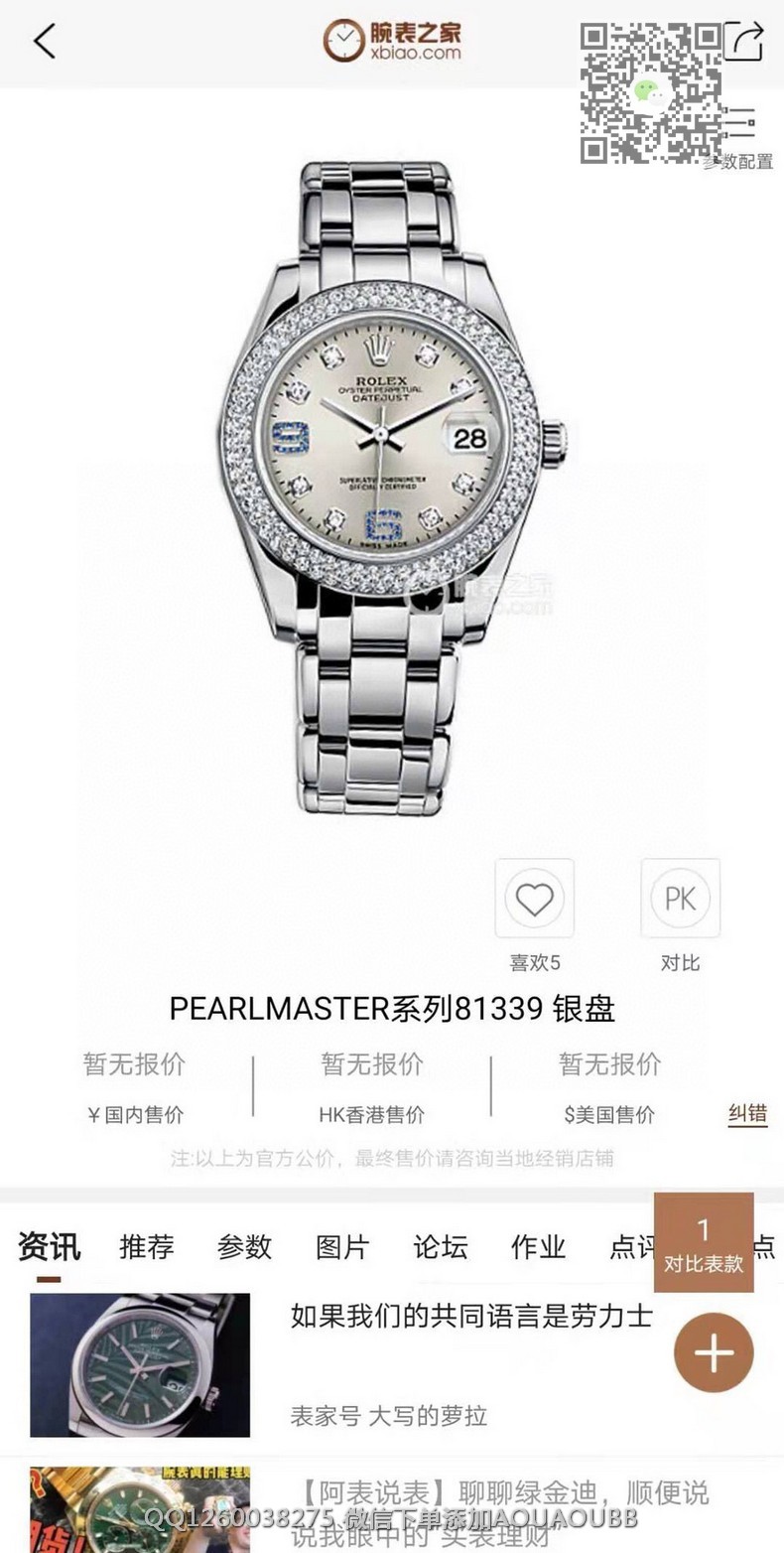The width and height of the screenshot is (784, 1553).
Task: Add watch to PK comparison
Action: point(680,899)
